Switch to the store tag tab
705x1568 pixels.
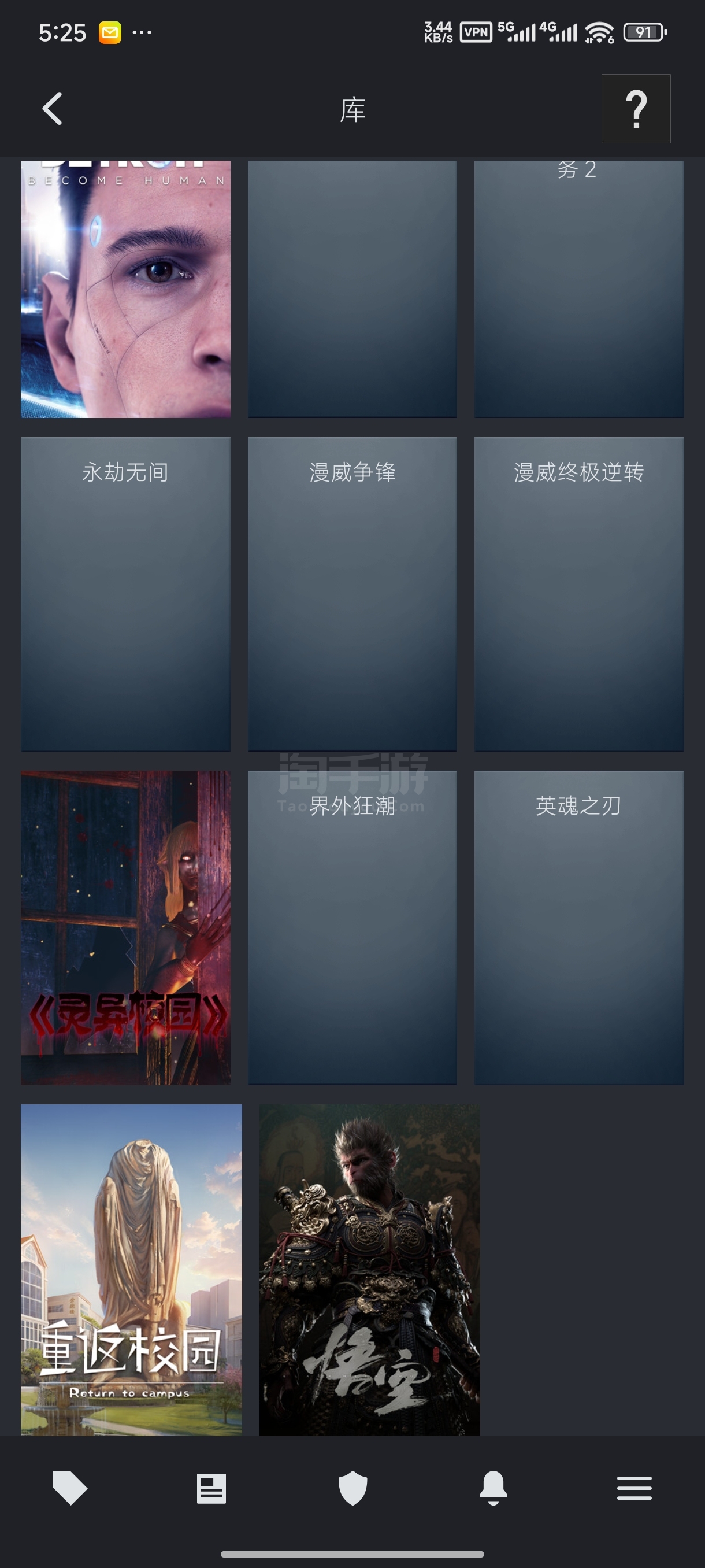[70, 1488]
